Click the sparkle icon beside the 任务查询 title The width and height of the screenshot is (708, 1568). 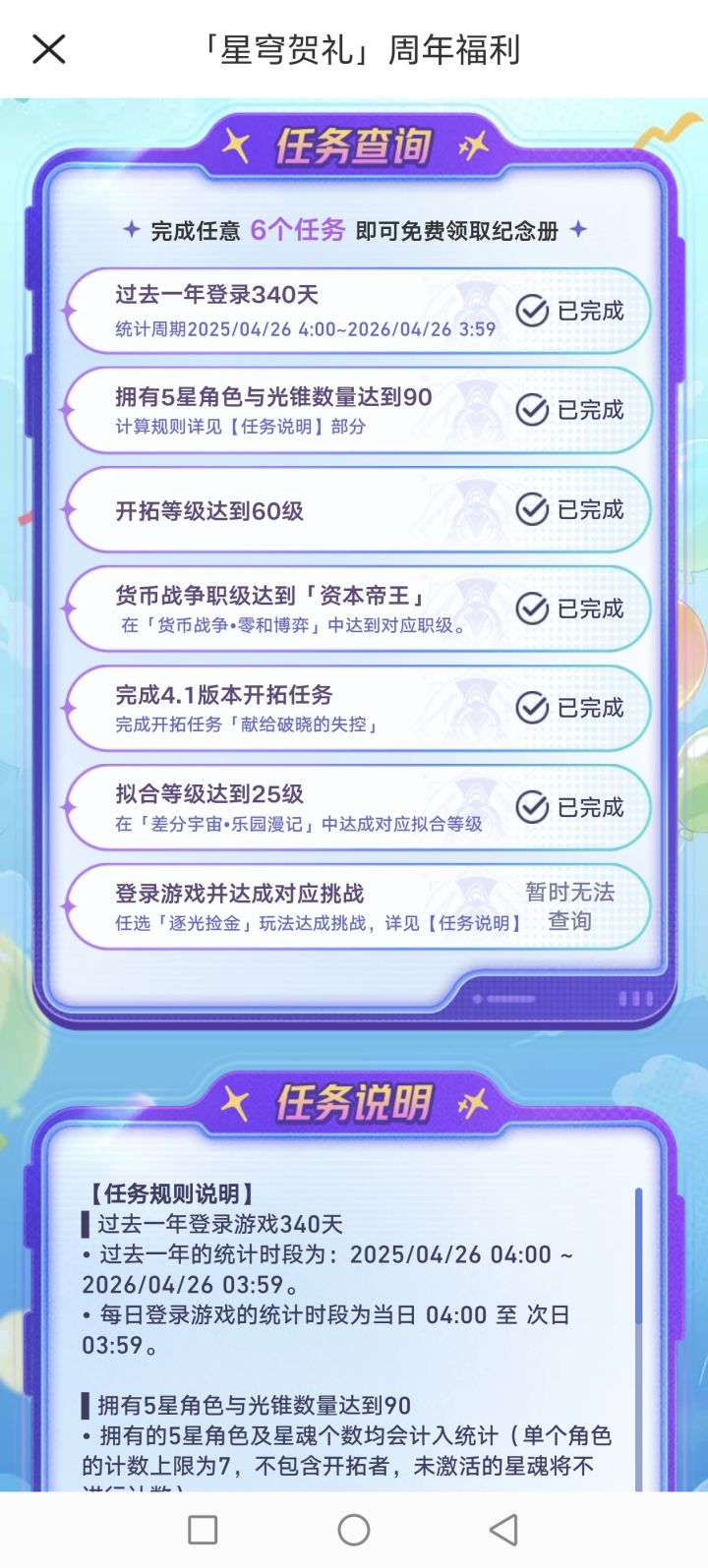pos(236,145)
